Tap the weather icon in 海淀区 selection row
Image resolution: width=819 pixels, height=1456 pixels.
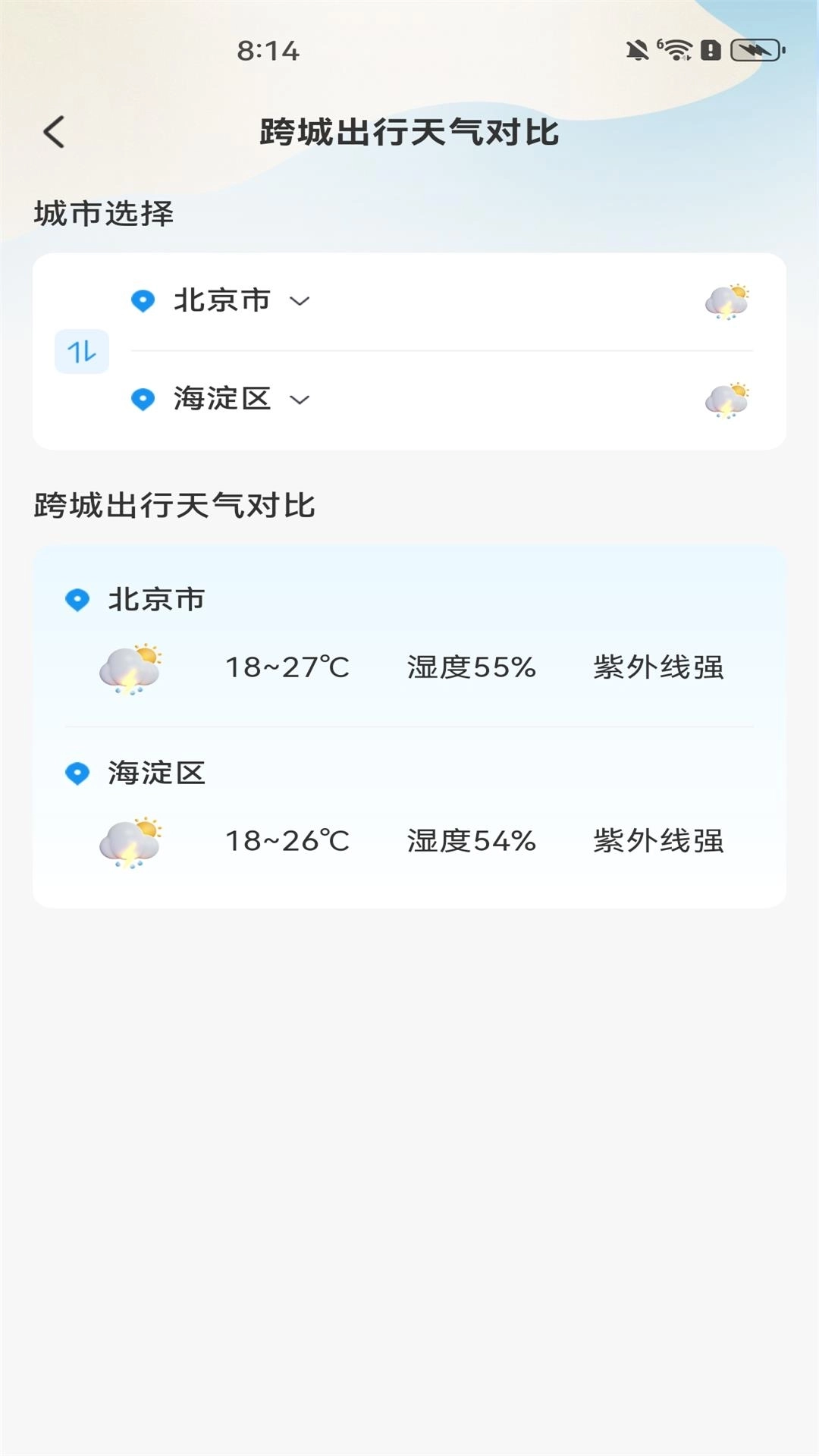click(726, 400)
